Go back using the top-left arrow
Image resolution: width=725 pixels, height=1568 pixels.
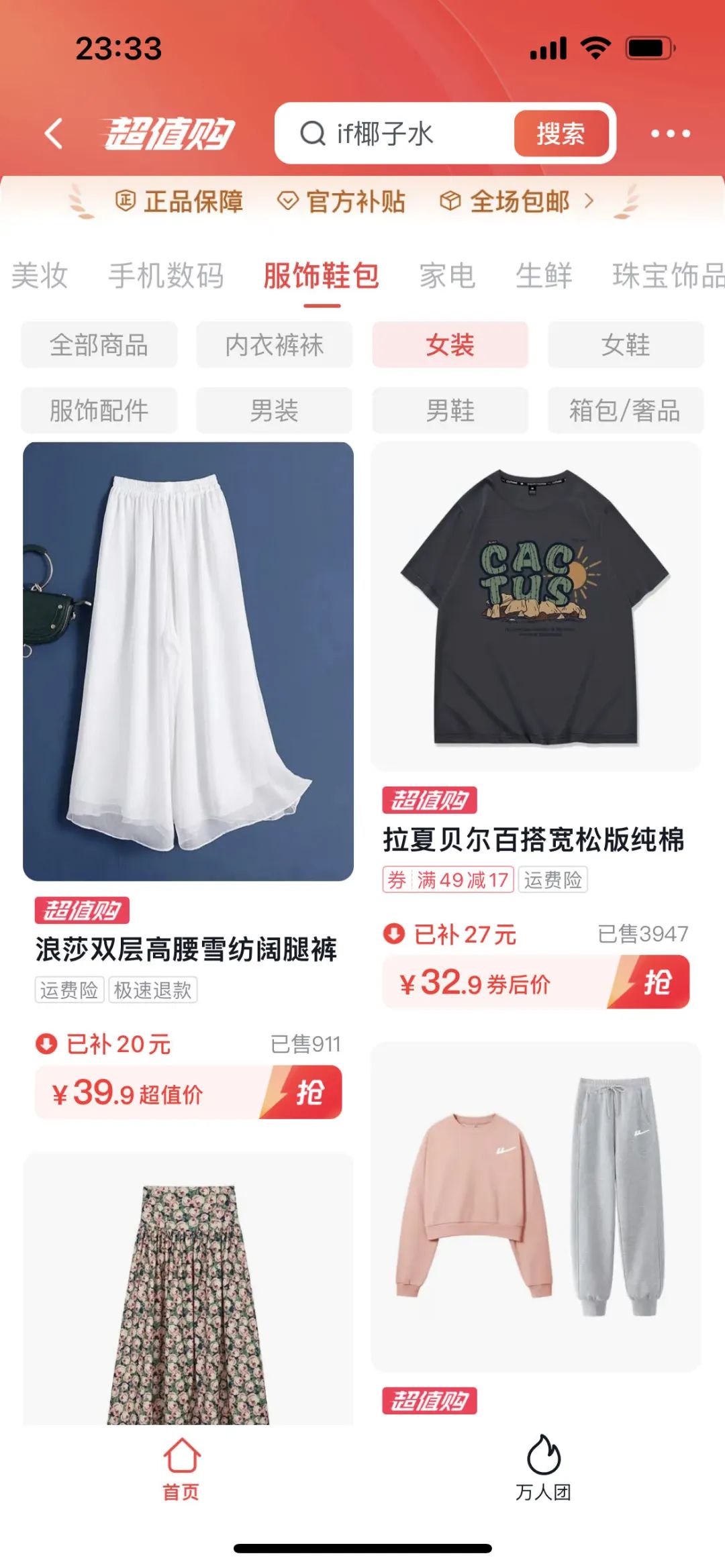click(54, 133)
